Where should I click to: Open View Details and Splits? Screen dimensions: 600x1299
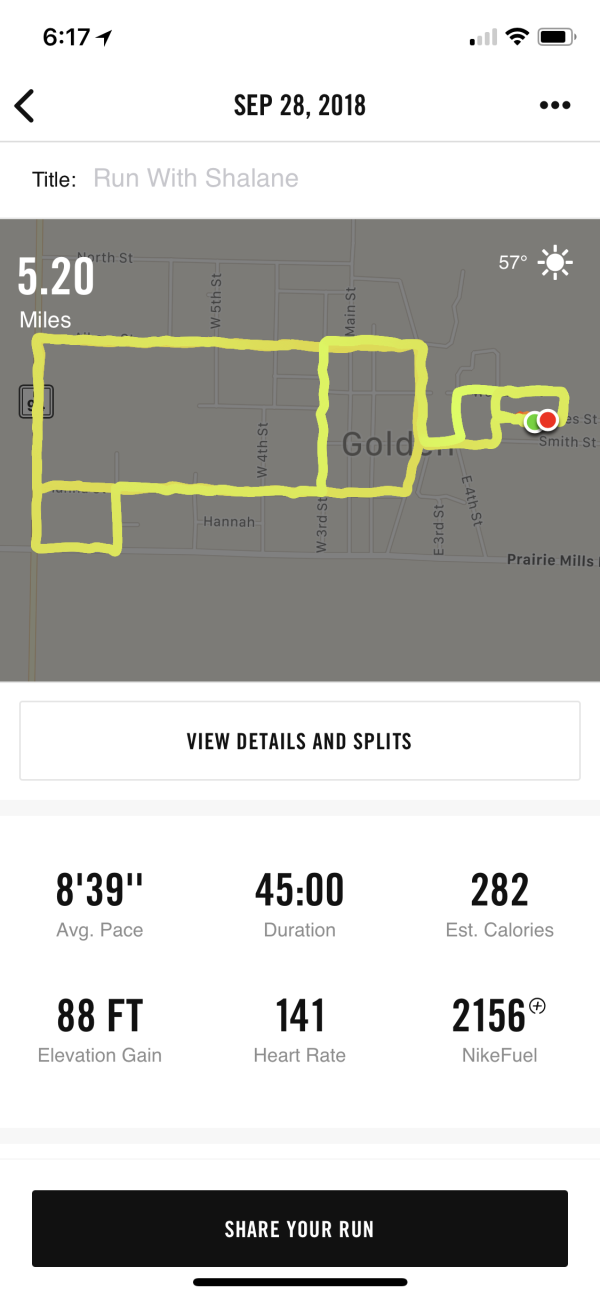point(300,741)
